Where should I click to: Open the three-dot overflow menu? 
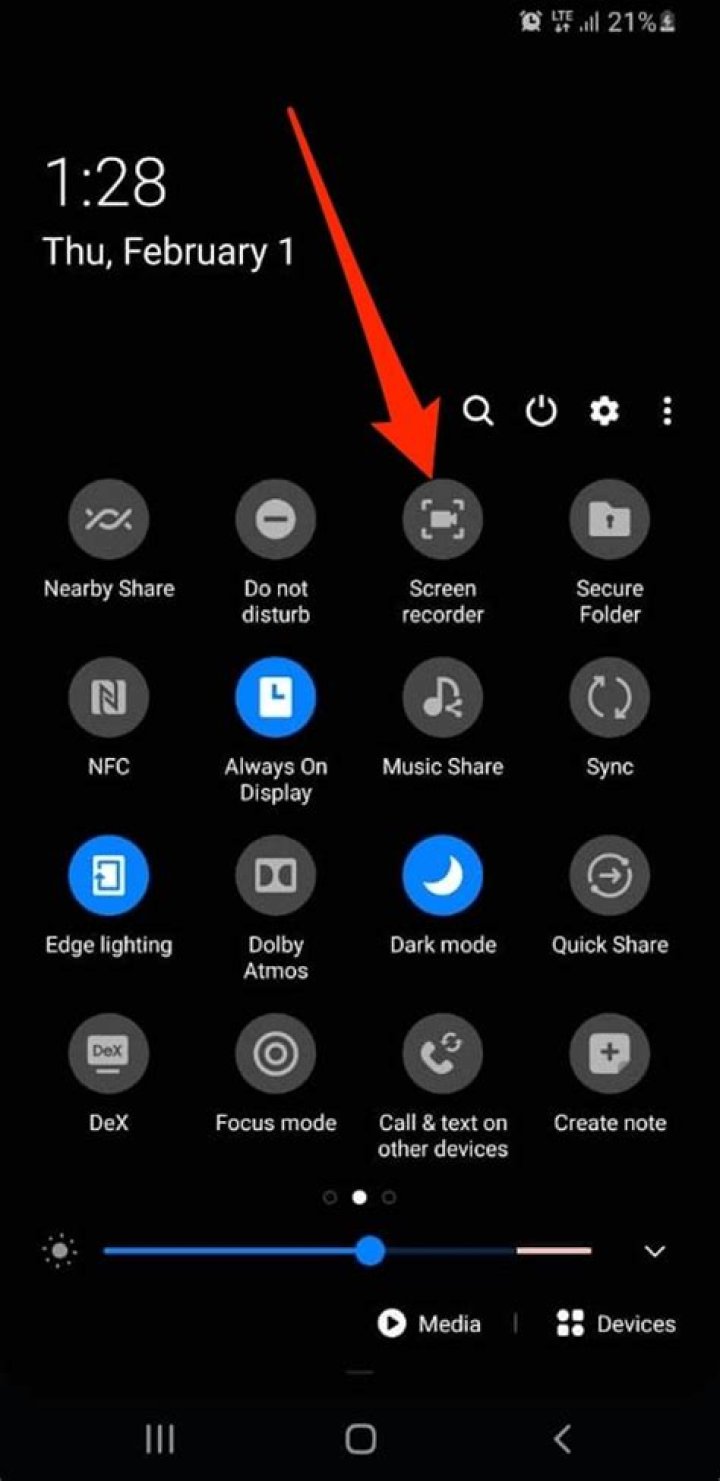(667, 410)
